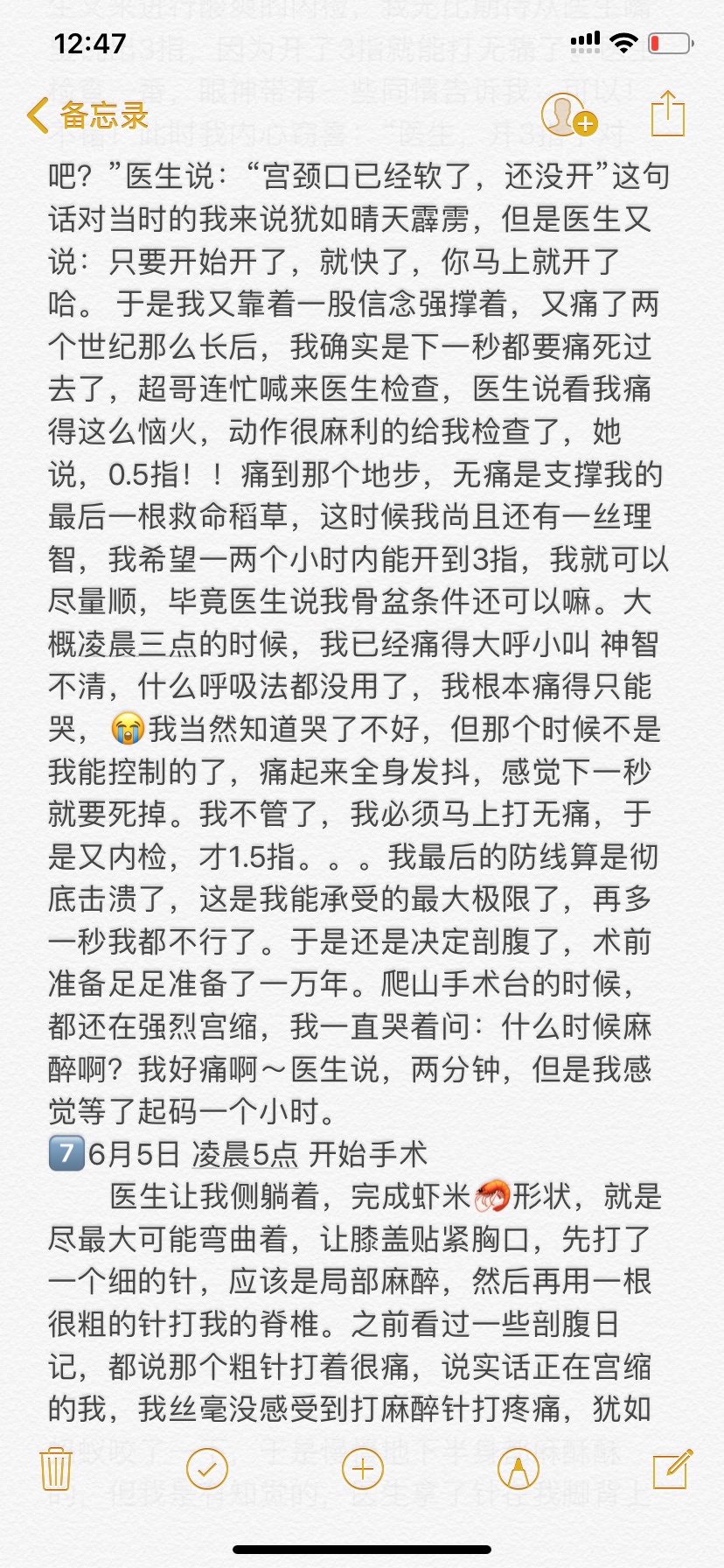Open the drawing pen tool
Screen dimensions: 724x1568
coord(518,1468)
